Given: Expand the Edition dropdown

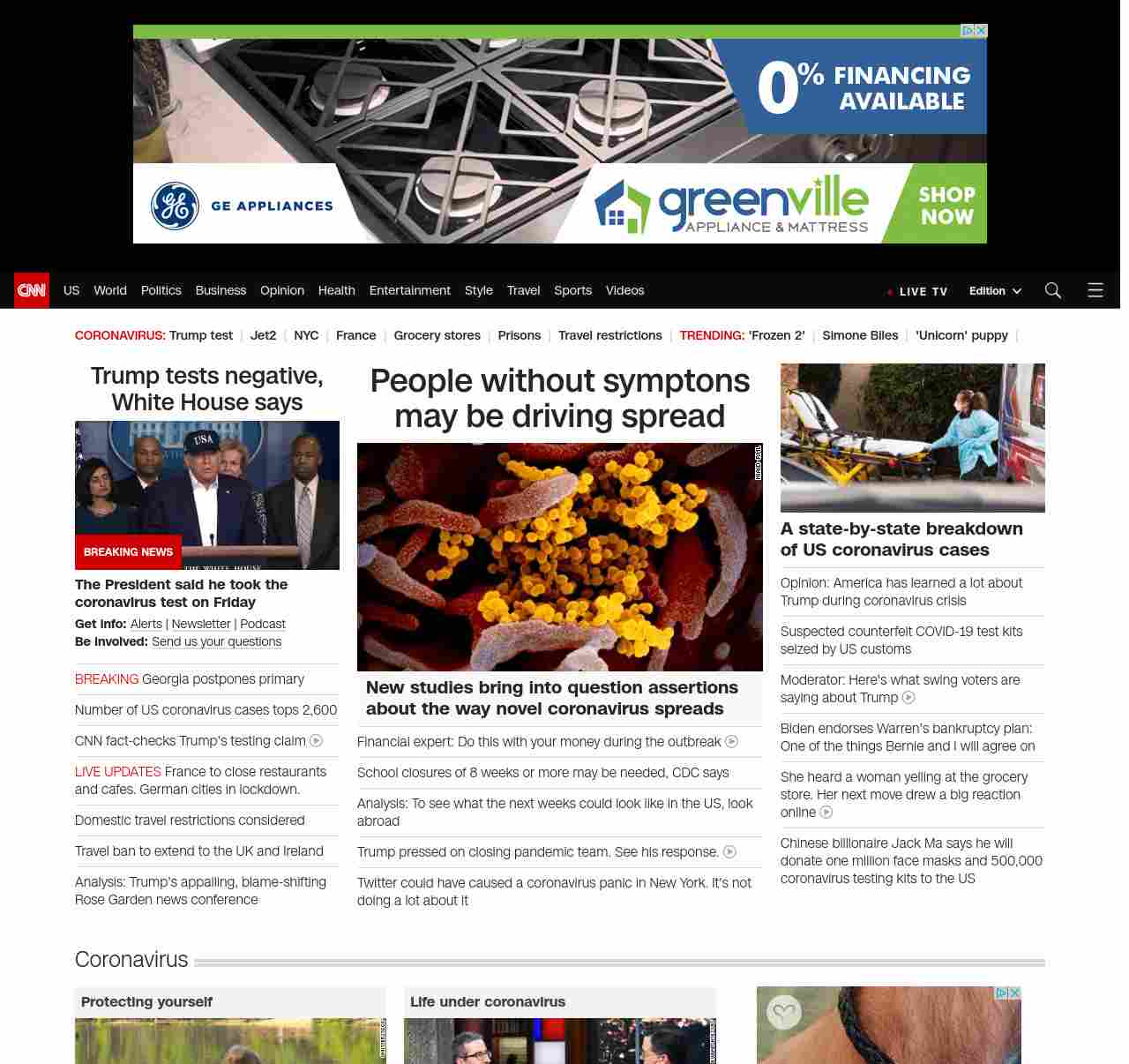Looking at the screenshot, I should 995,291.
